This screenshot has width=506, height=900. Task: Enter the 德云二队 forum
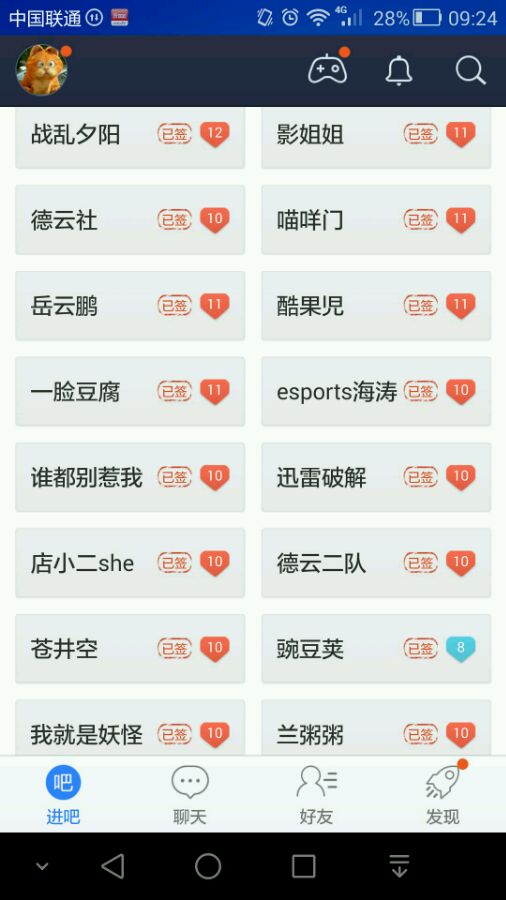(376, 562)
